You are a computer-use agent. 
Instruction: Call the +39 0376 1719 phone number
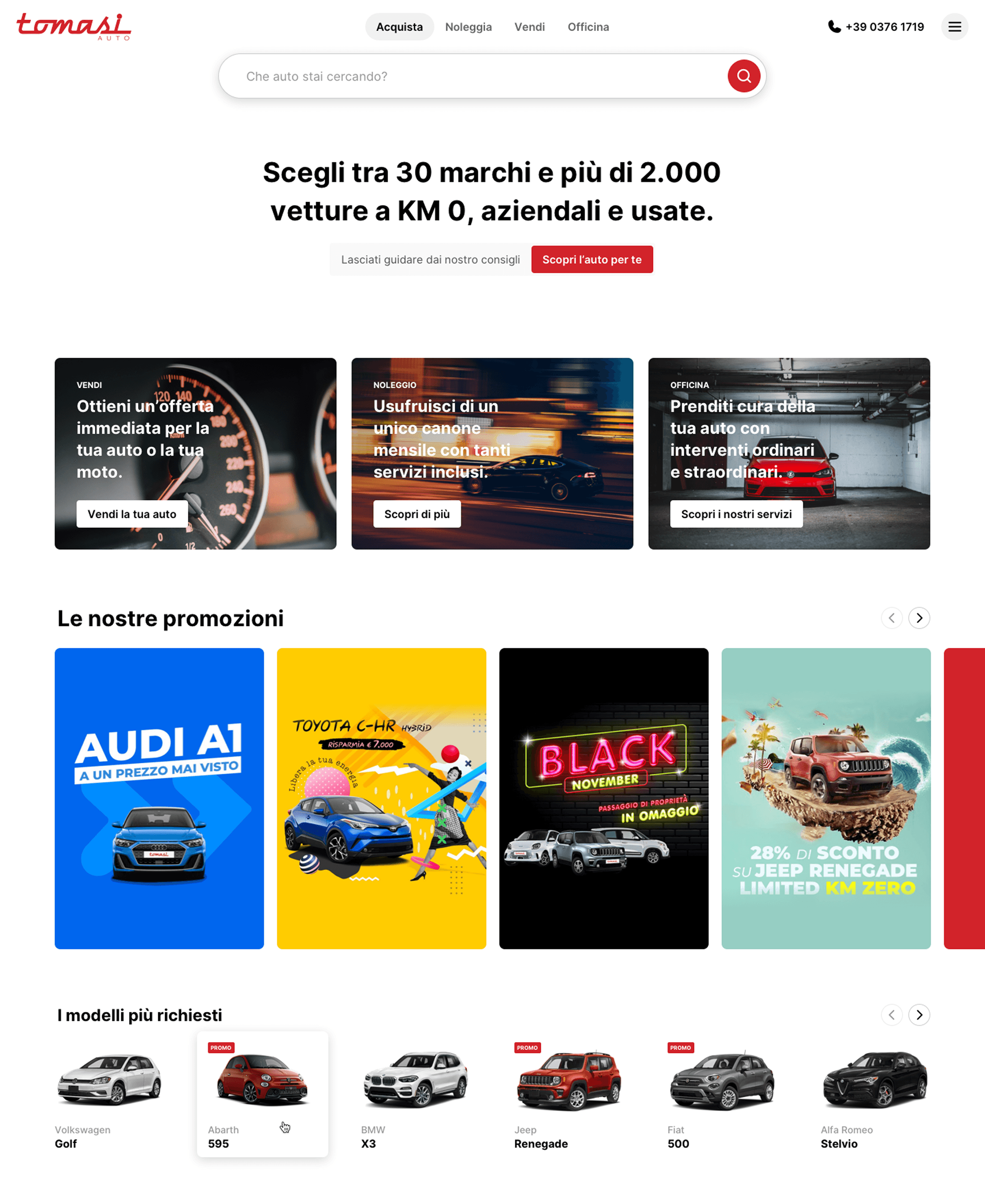[x=876, y=26]
